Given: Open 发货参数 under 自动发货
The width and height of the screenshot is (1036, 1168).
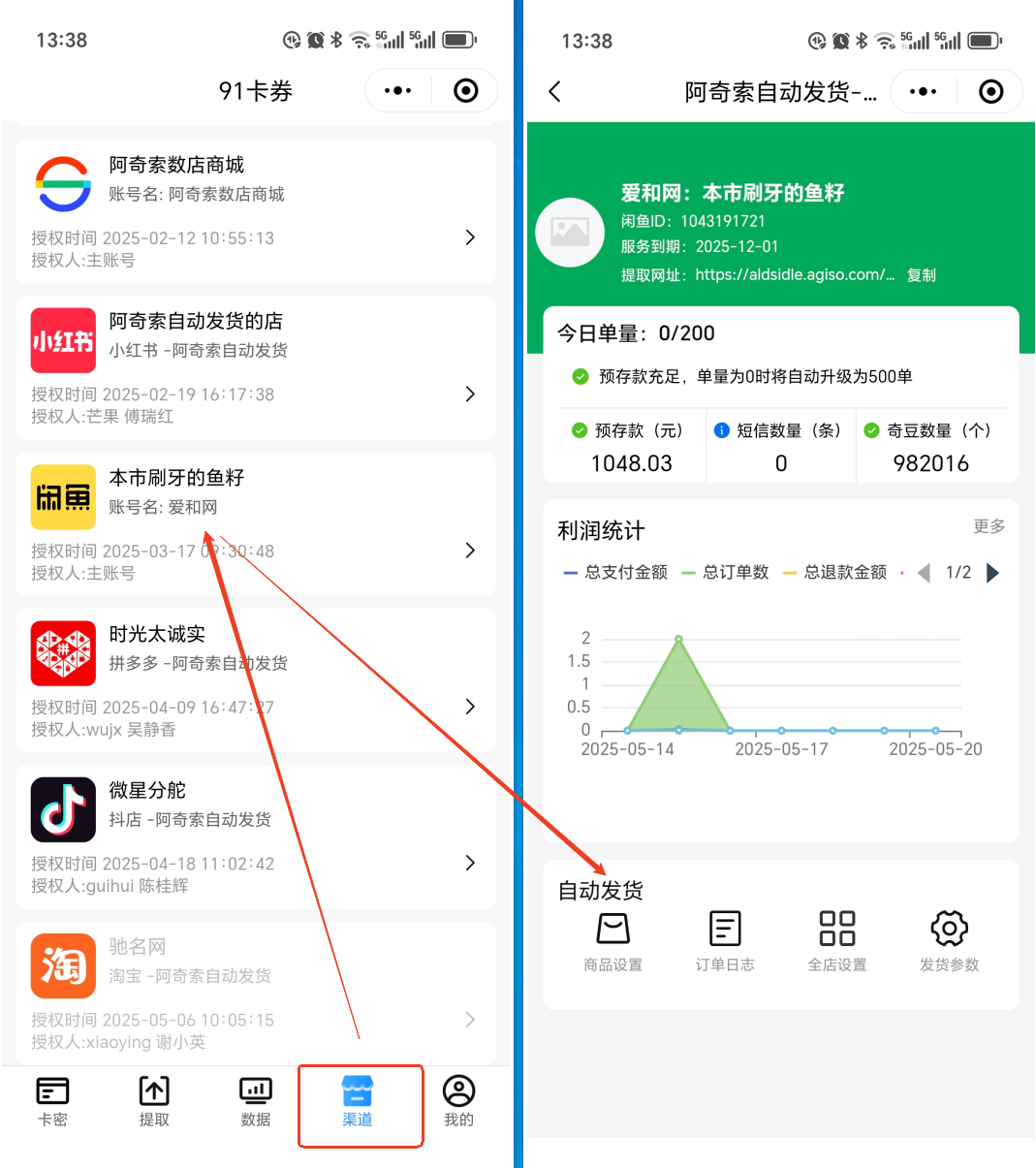Looking at the screenshot, I should (x=950, y=941).
